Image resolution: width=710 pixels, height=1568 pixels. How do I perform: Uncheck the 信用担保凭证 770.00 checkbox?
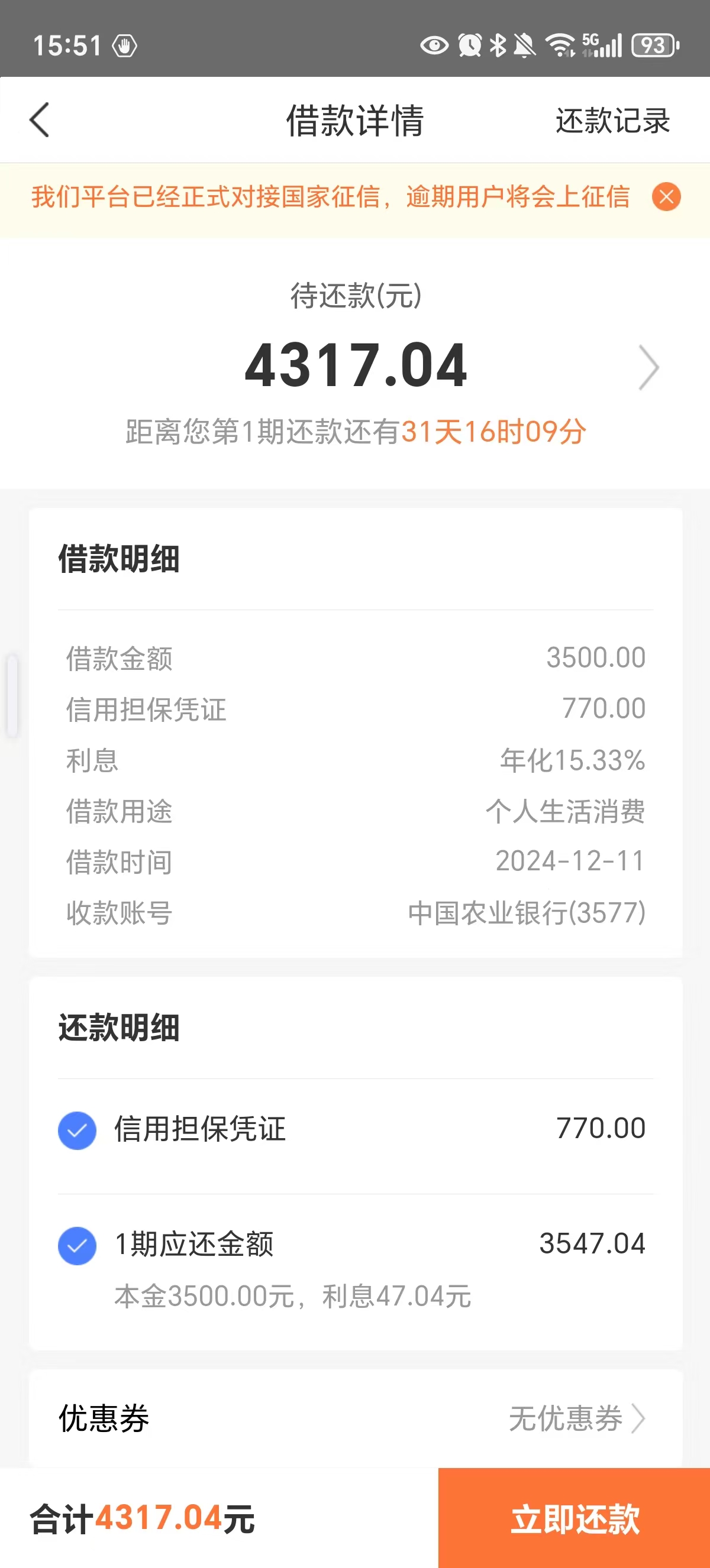point(77,1130)
